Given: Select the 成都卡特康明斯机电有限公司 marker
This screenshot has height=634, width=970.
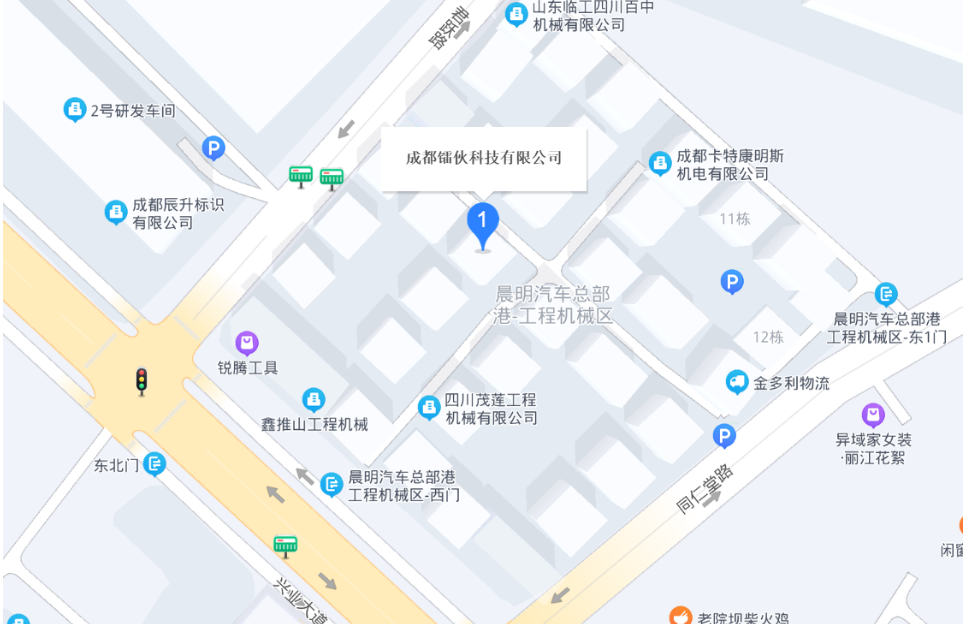Looking at the screenshot, I should [660, 162].
